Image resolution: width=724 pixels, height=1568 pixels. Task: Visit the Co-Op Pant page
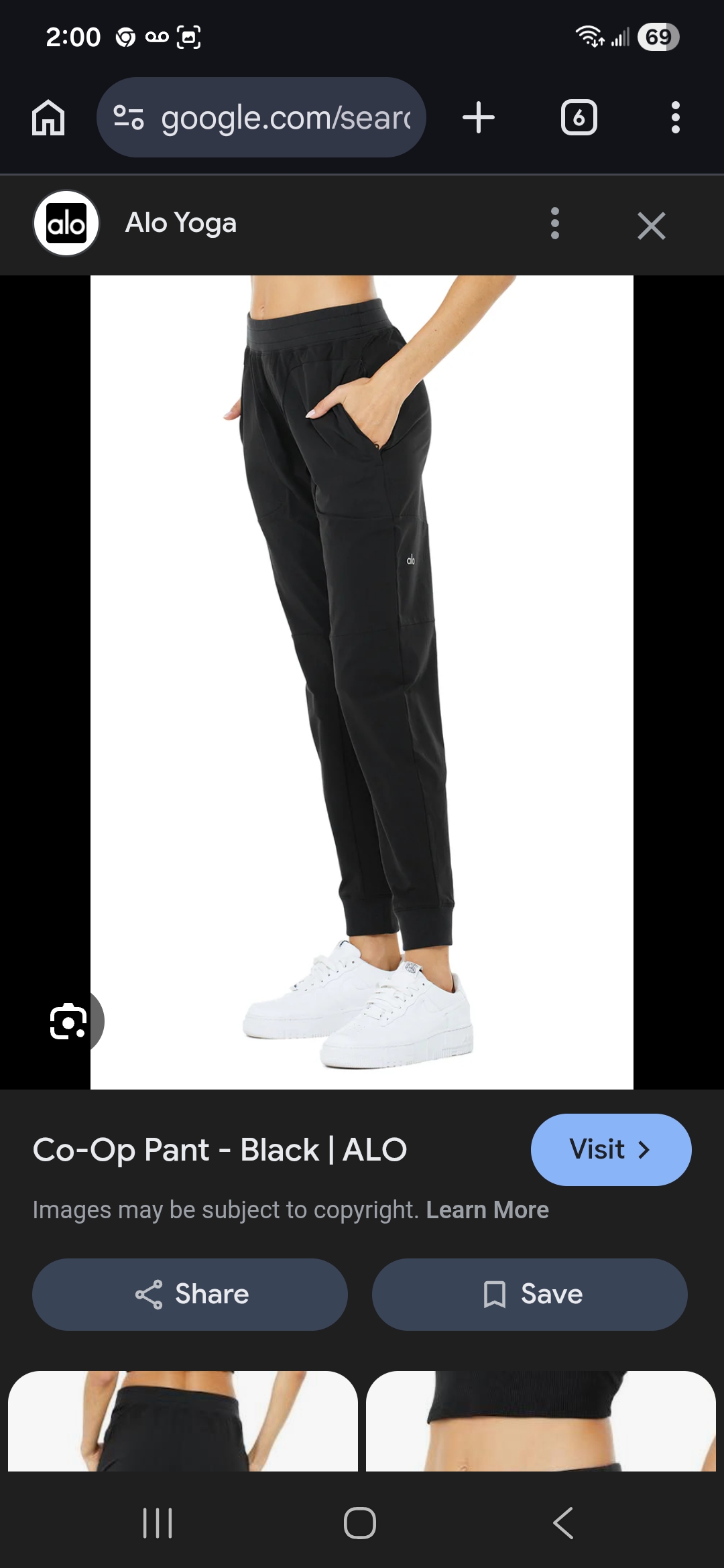pyautogui.click(x=611, y=1149)
